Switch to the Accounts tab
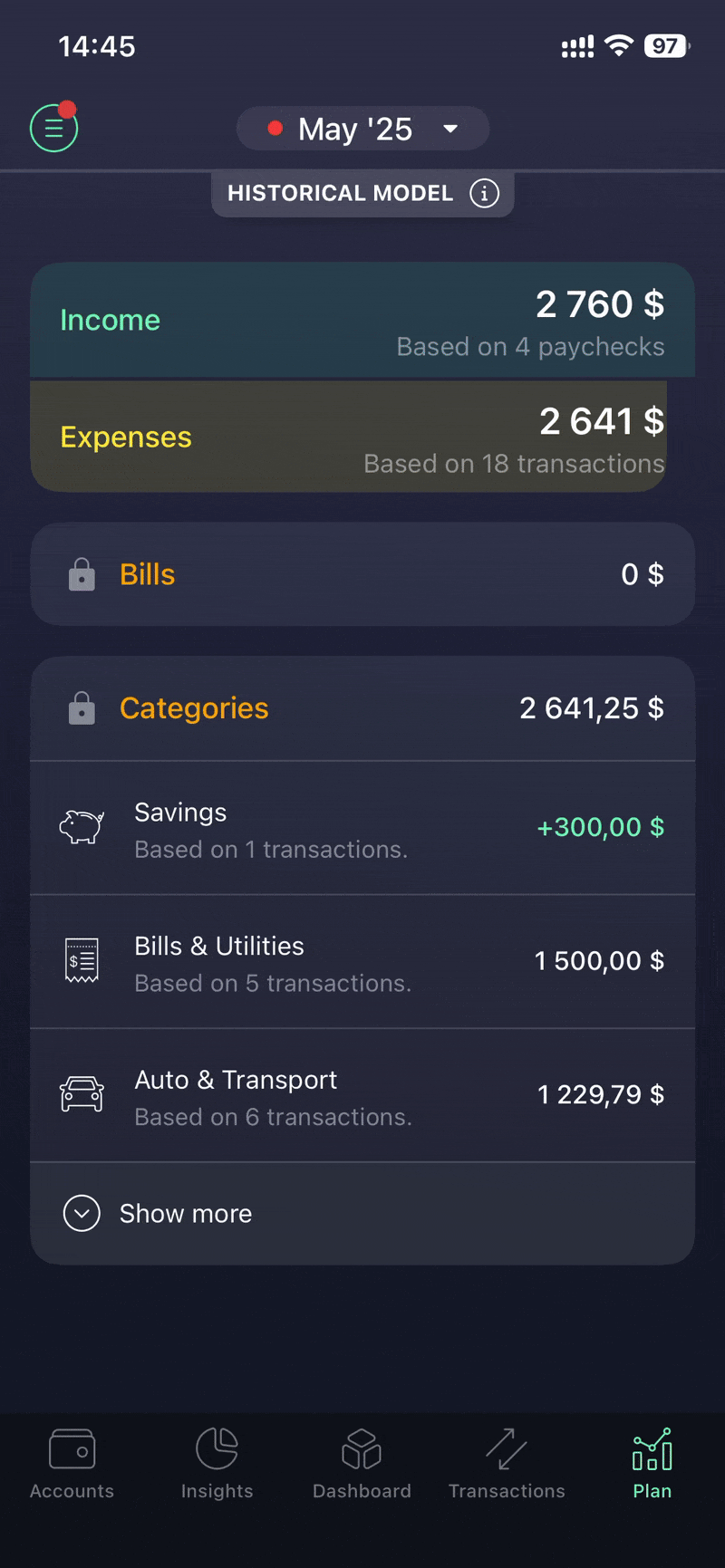The image size is (725, 1568). (x=72, y=1464)
